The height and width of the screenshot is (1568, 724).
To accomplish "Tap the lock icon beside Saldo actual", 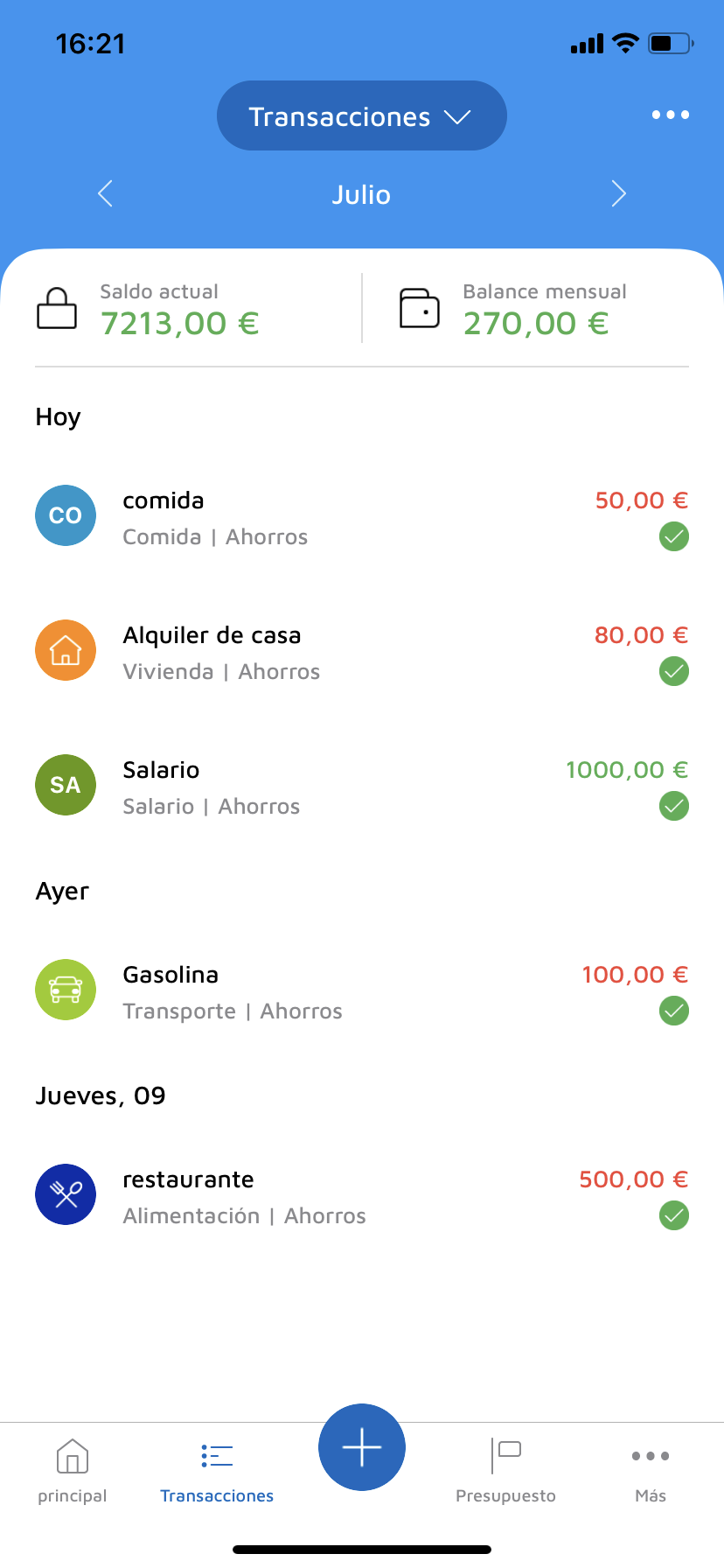I will [56, 308].
